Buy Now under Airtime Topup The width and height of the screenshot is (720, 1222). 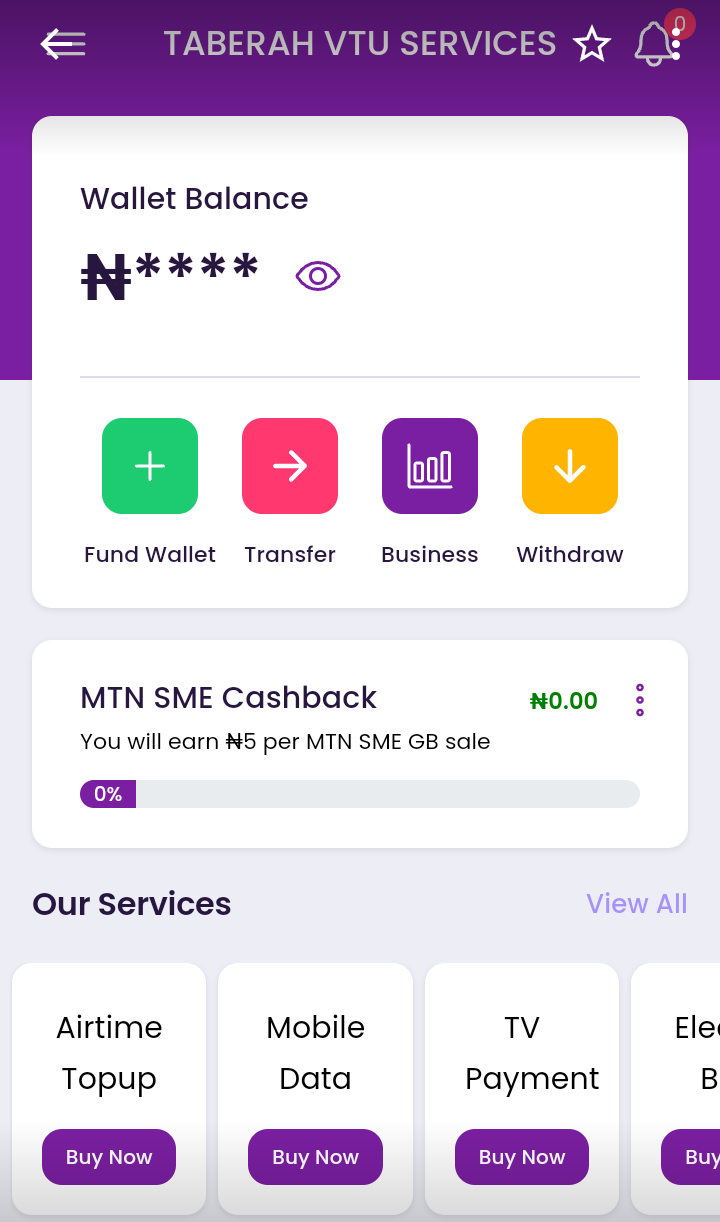pos(108,1157)
